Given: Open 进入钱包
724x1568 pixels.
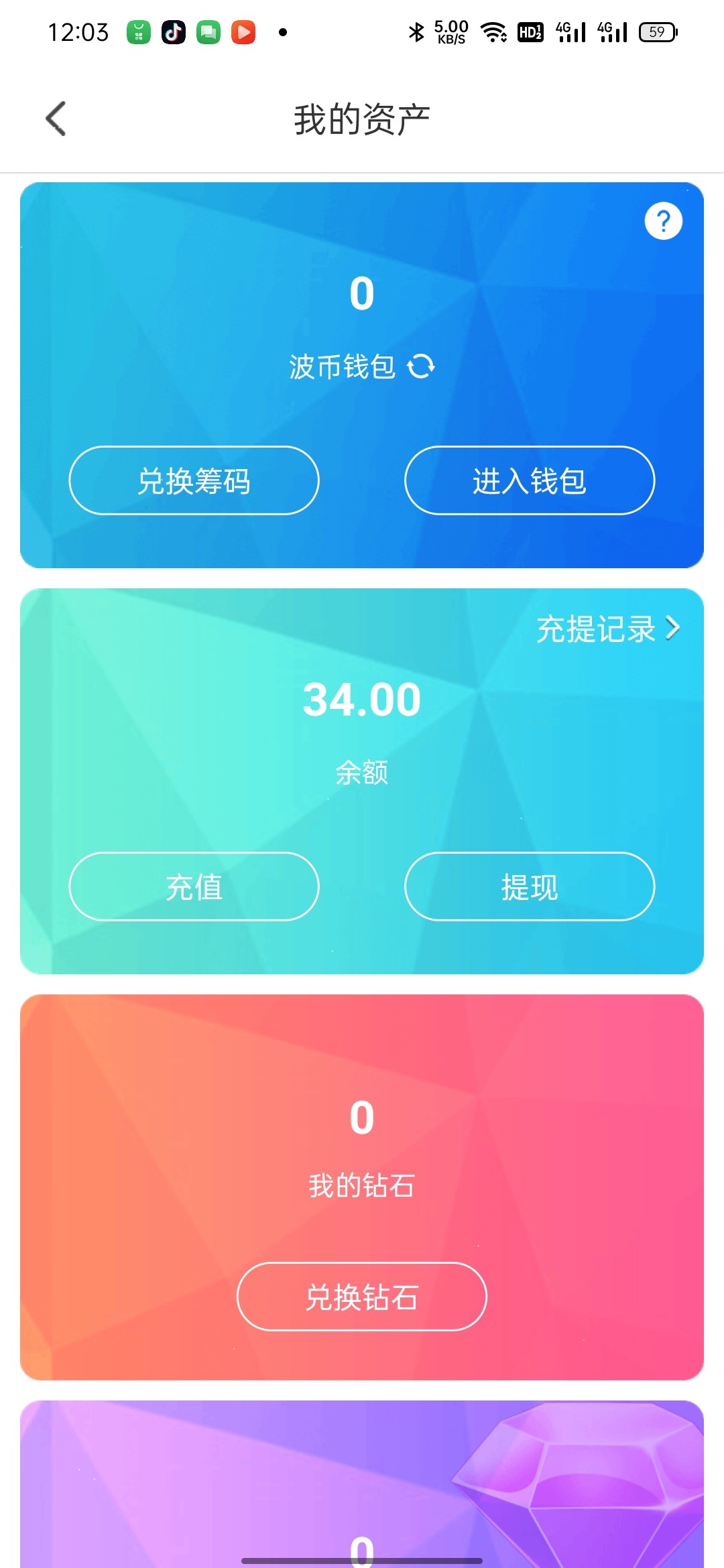Looking at the screenshot, I should pos(529,480).
